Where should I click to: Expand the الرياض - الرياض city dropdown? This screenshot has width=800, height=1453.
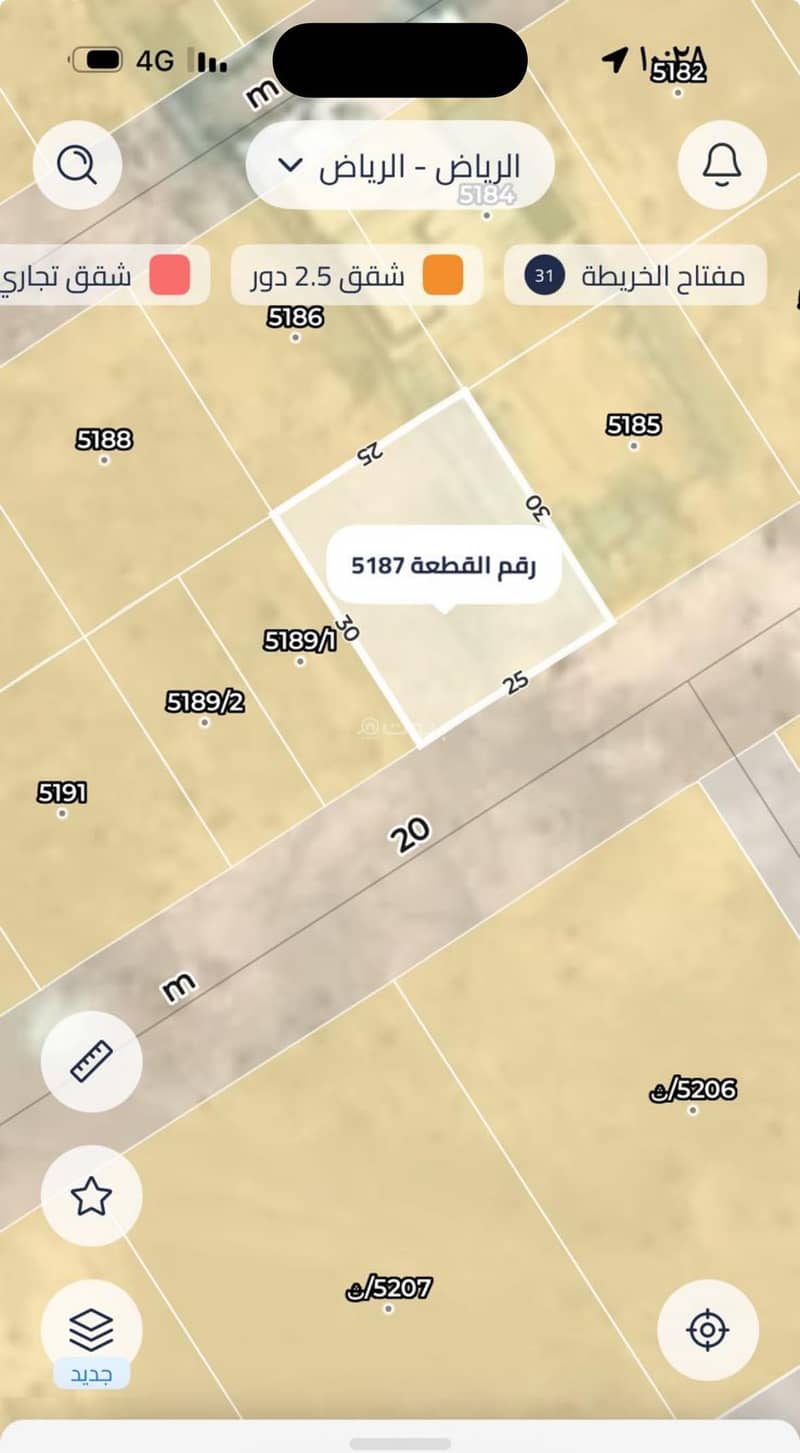pyautogui.click(x=400, y=165)
